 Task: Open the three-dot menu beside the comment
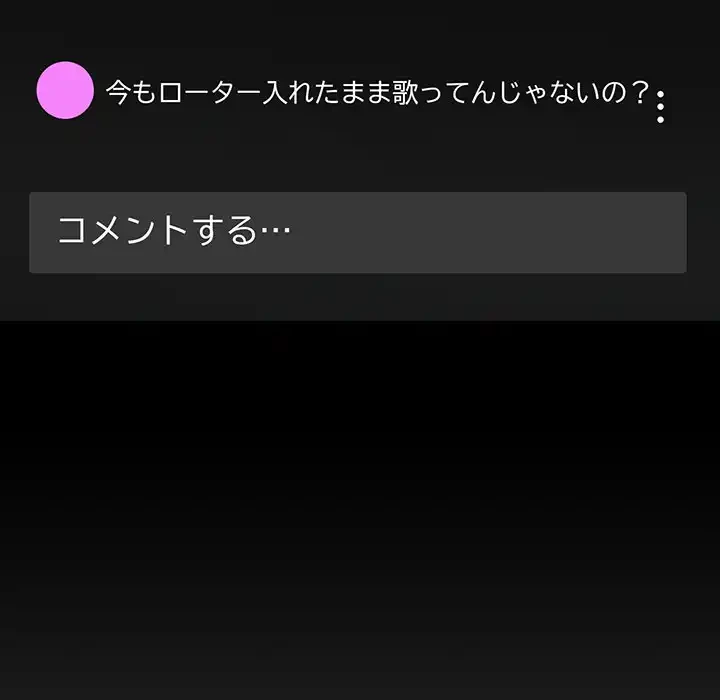pyautogui.click(x=660, y=105)
